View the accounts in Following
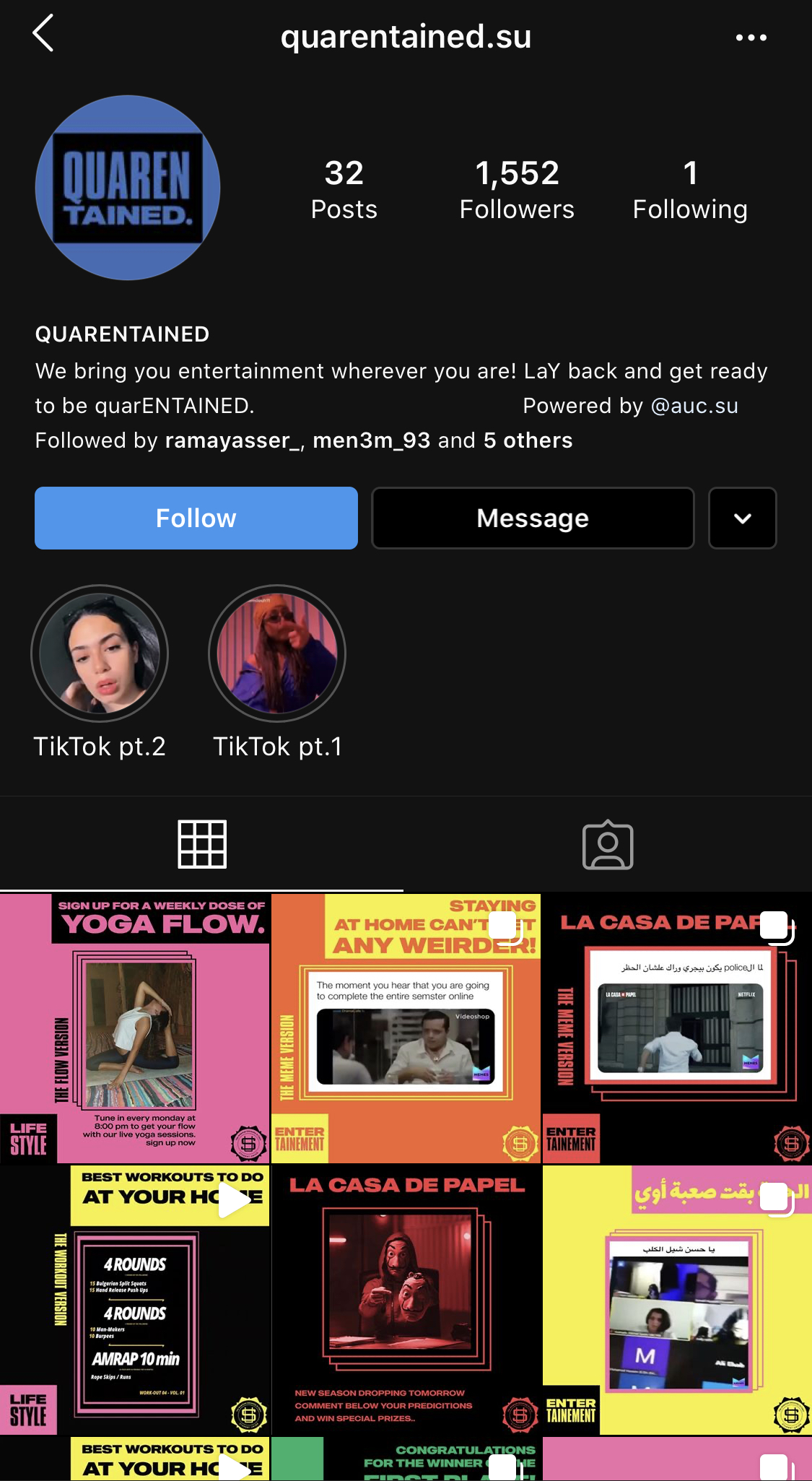 [x=689, y=189]
